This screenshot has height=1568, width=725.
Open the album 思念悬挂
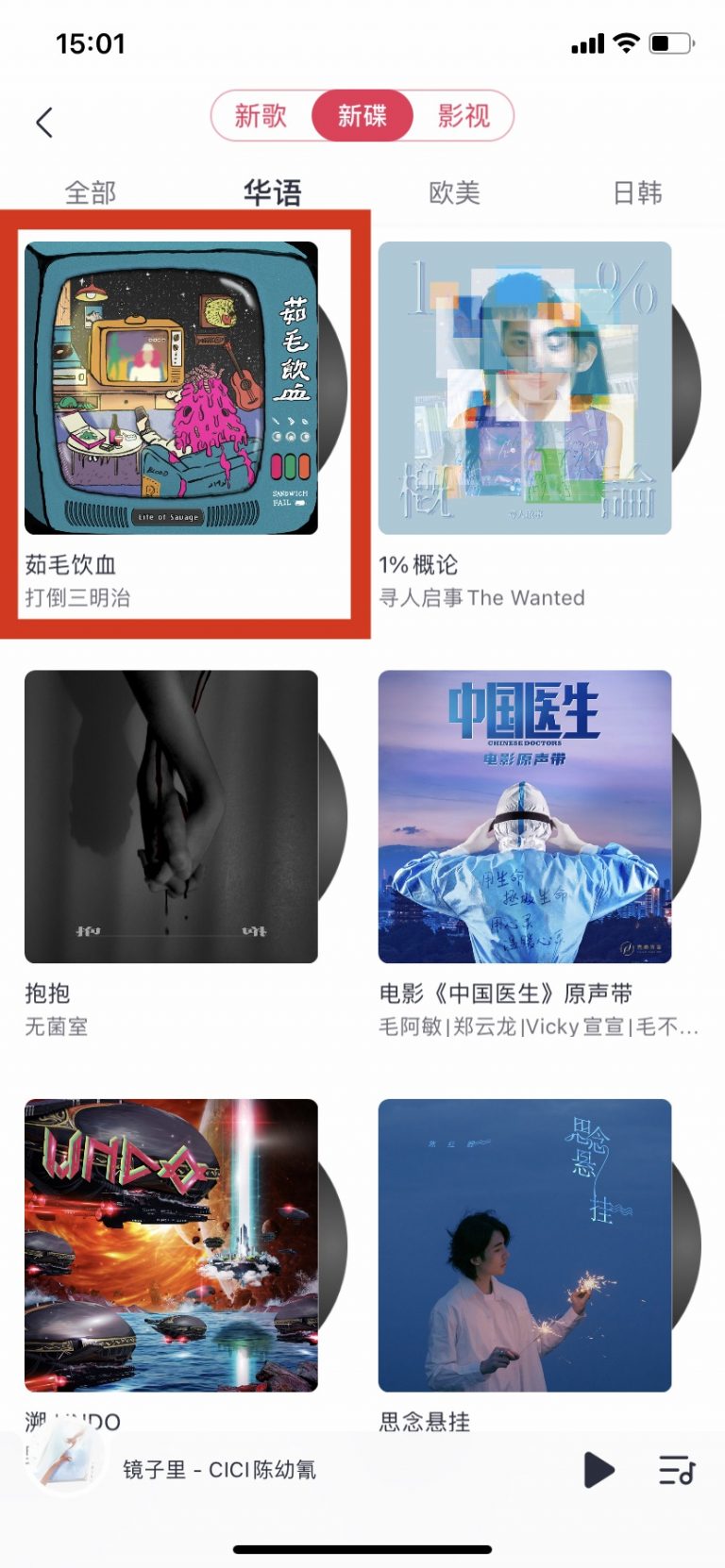(525, 1245)
